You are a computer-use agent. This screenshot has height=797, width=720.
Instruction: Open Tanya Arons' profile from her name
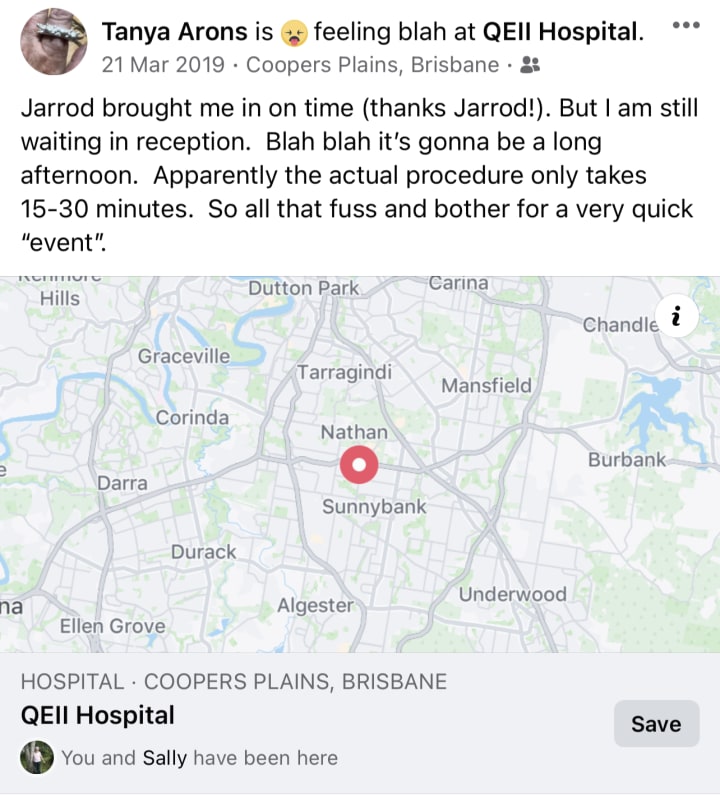click(174, 32)
